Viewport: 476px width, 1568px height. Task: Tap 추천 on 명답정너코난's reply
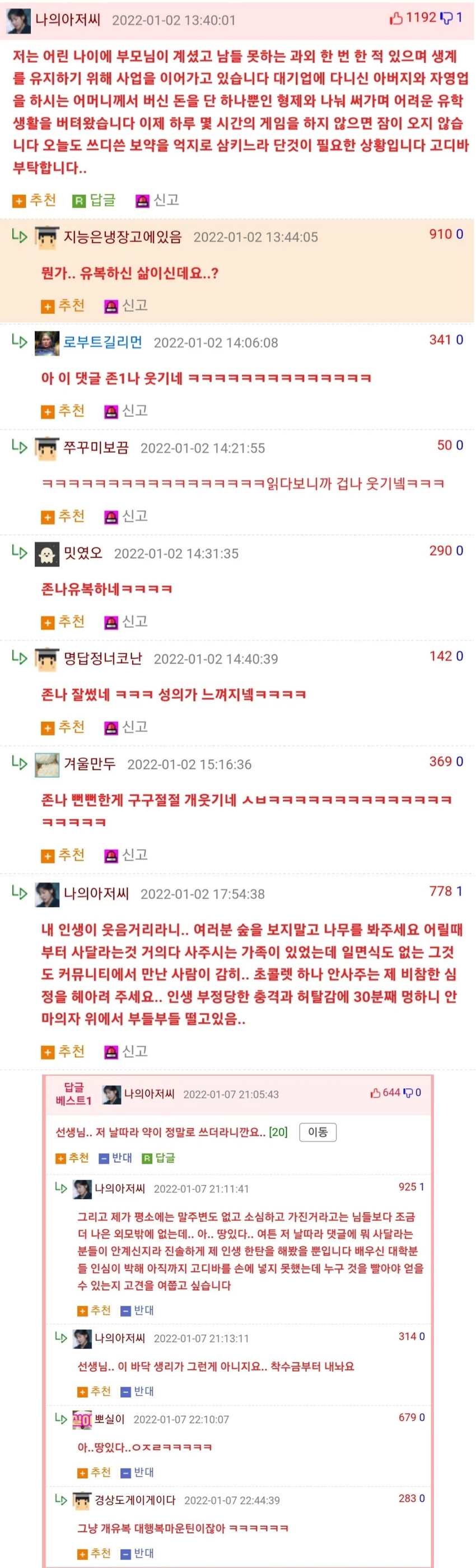pos(63,727)
